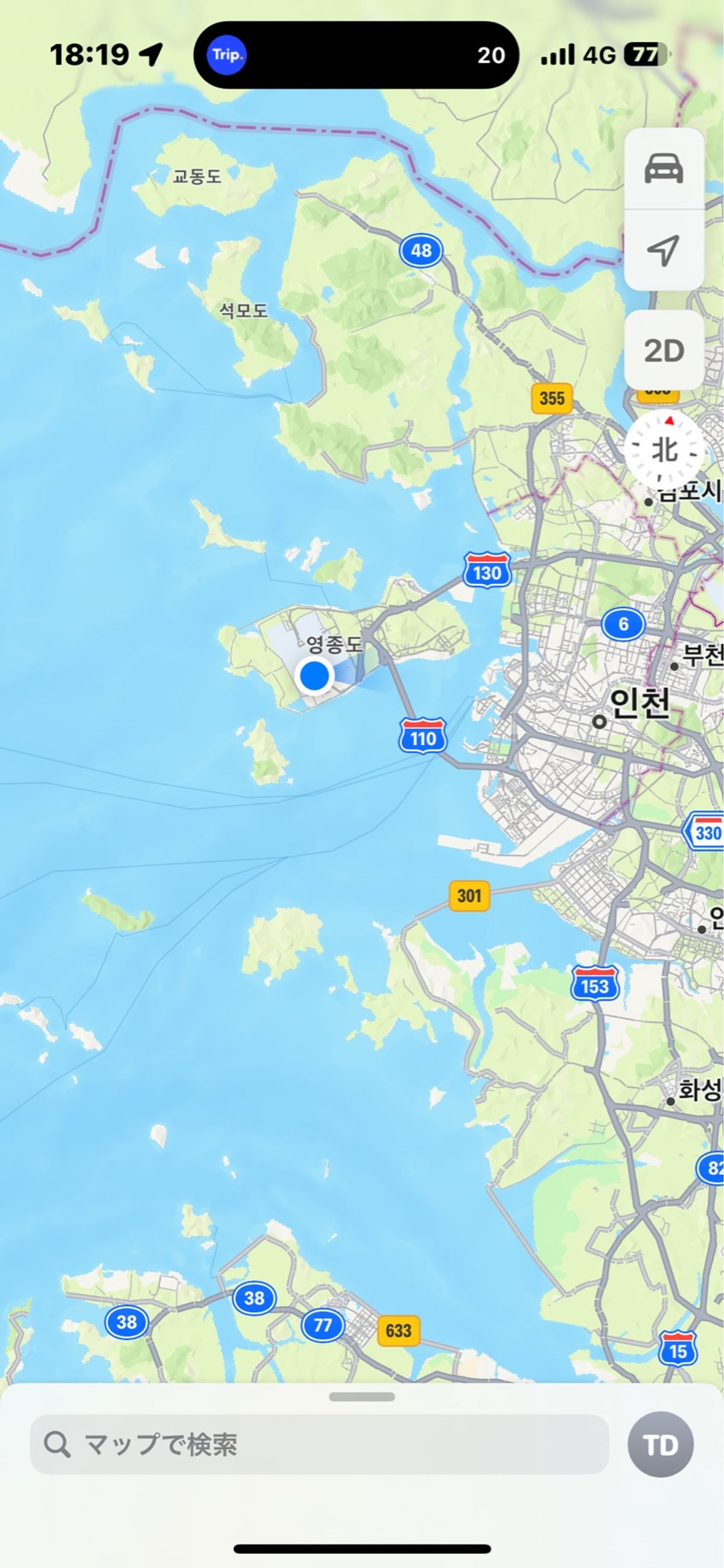Tap the Trip app indicator in Dynamic Island

click(227, 55)
